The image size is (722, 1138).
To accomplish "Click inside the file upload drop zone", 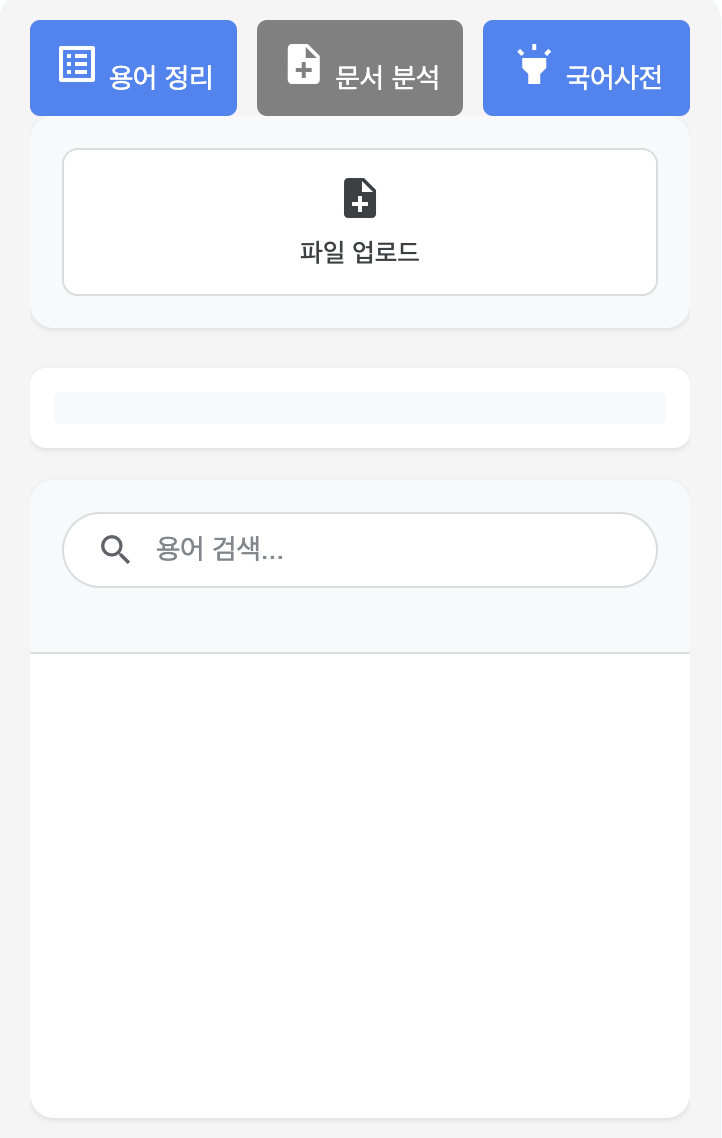I will click(360, 221).
